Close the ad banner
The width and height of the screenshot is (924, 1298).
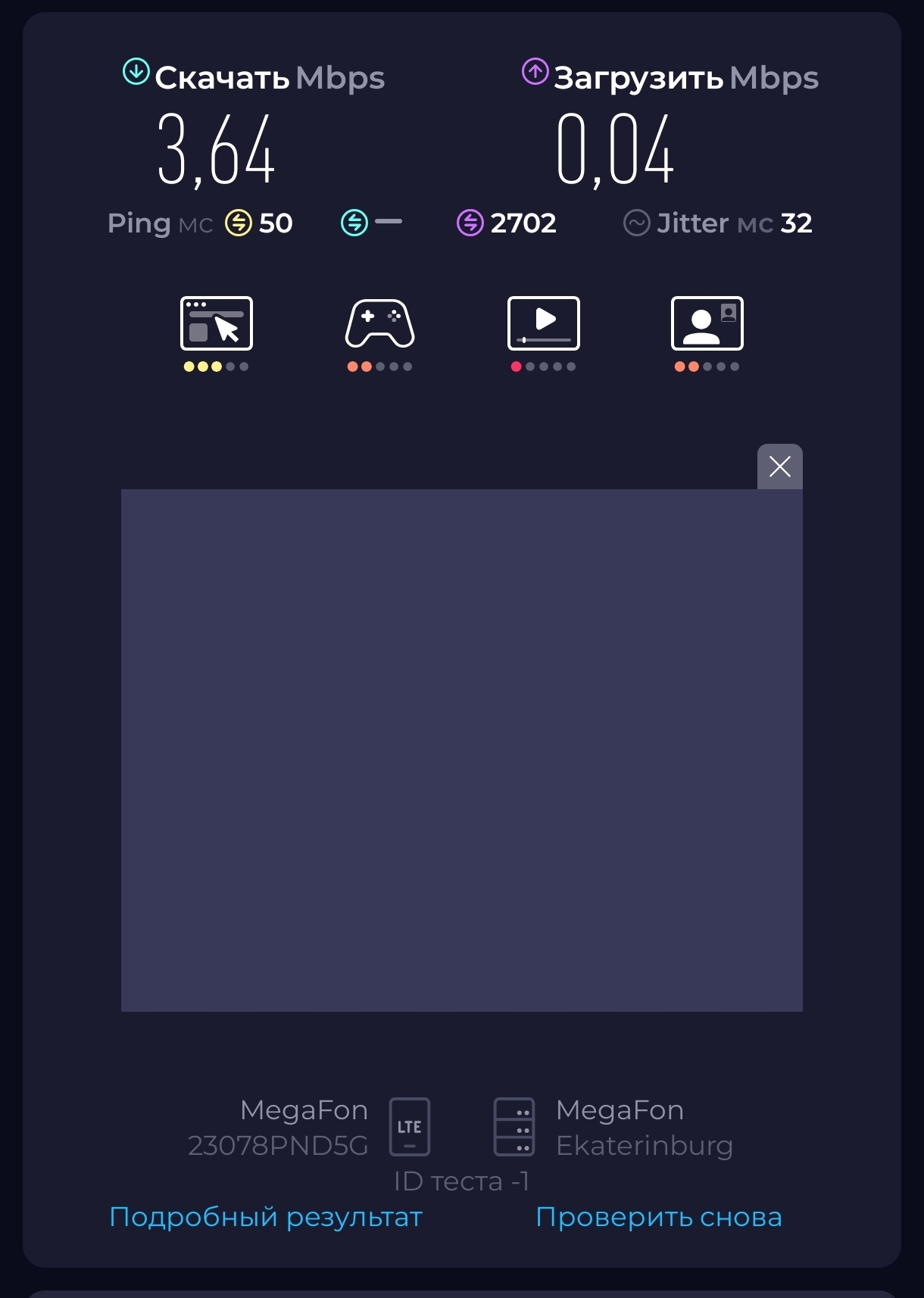pyautogui.click(x=779, y=466)
